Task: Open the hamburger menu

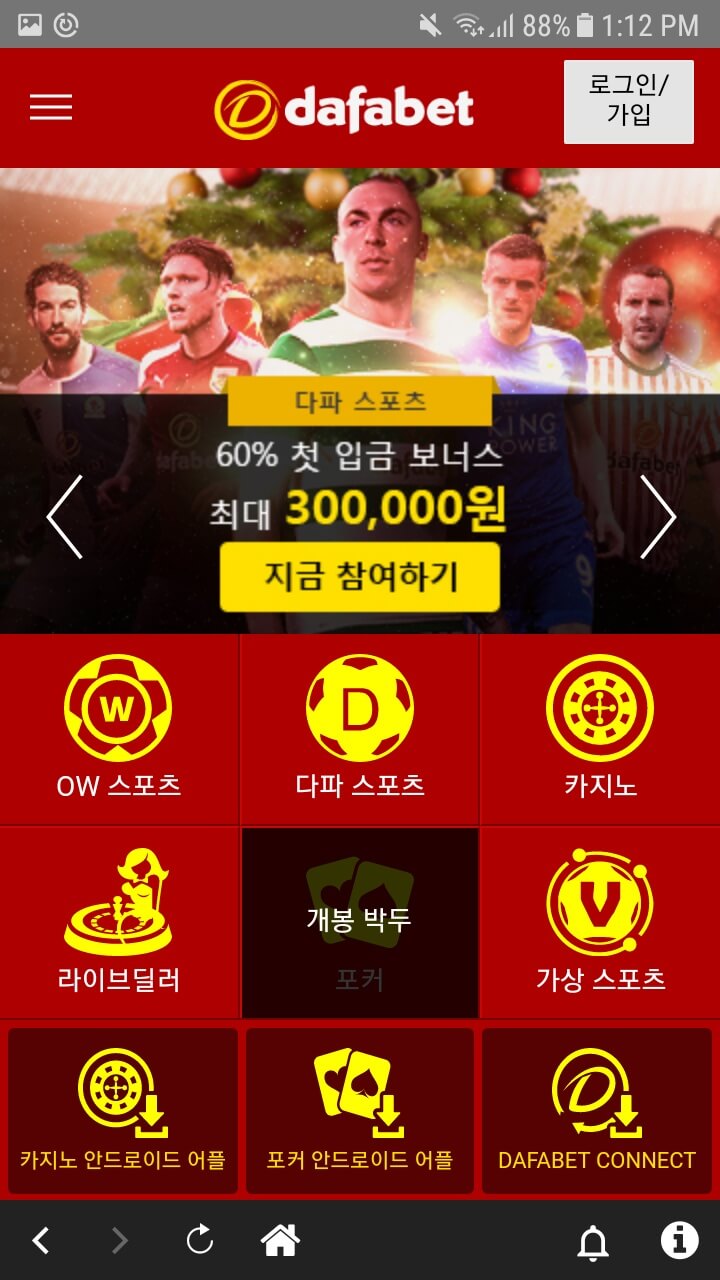Action: (x=51, y=107)
